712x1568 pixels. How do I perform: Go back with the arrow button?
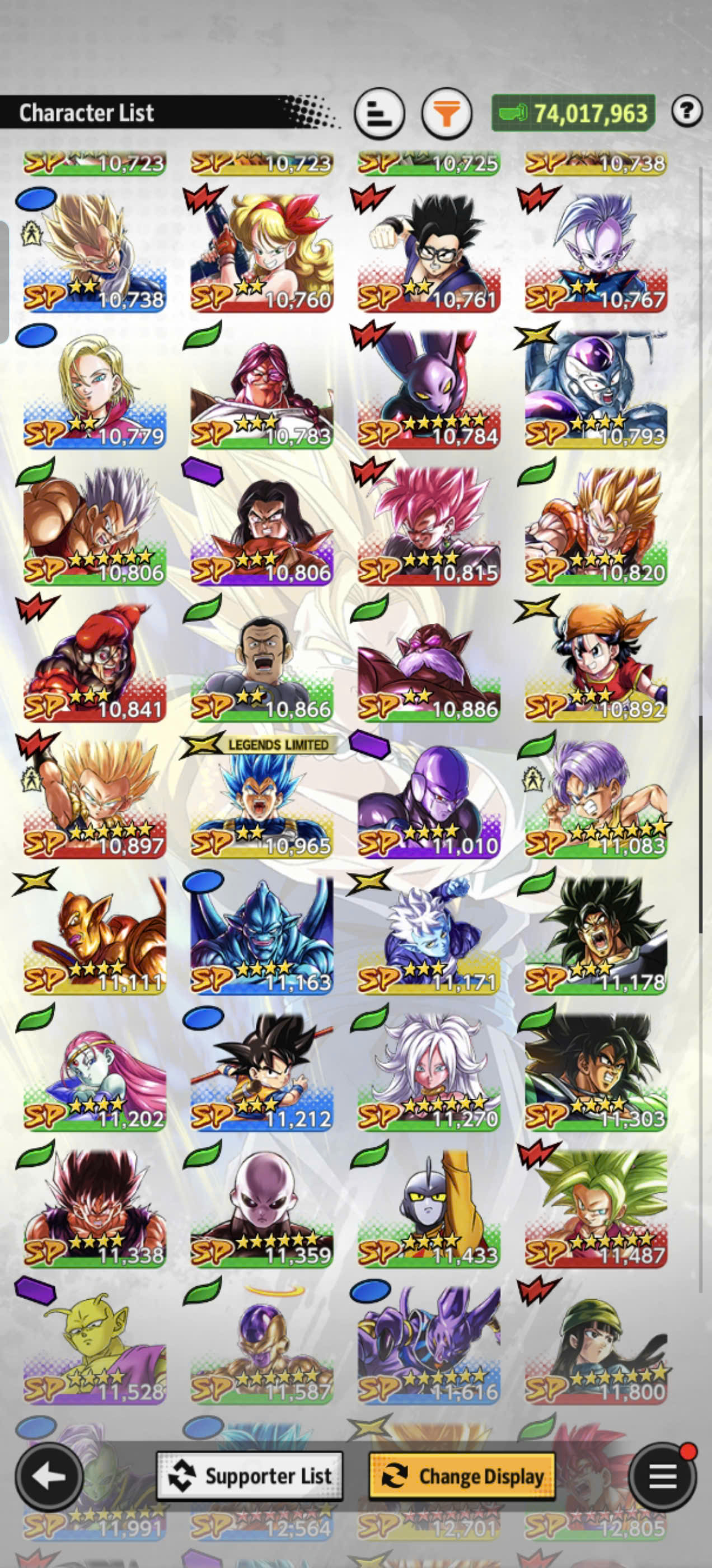(x=49, y=1477)
